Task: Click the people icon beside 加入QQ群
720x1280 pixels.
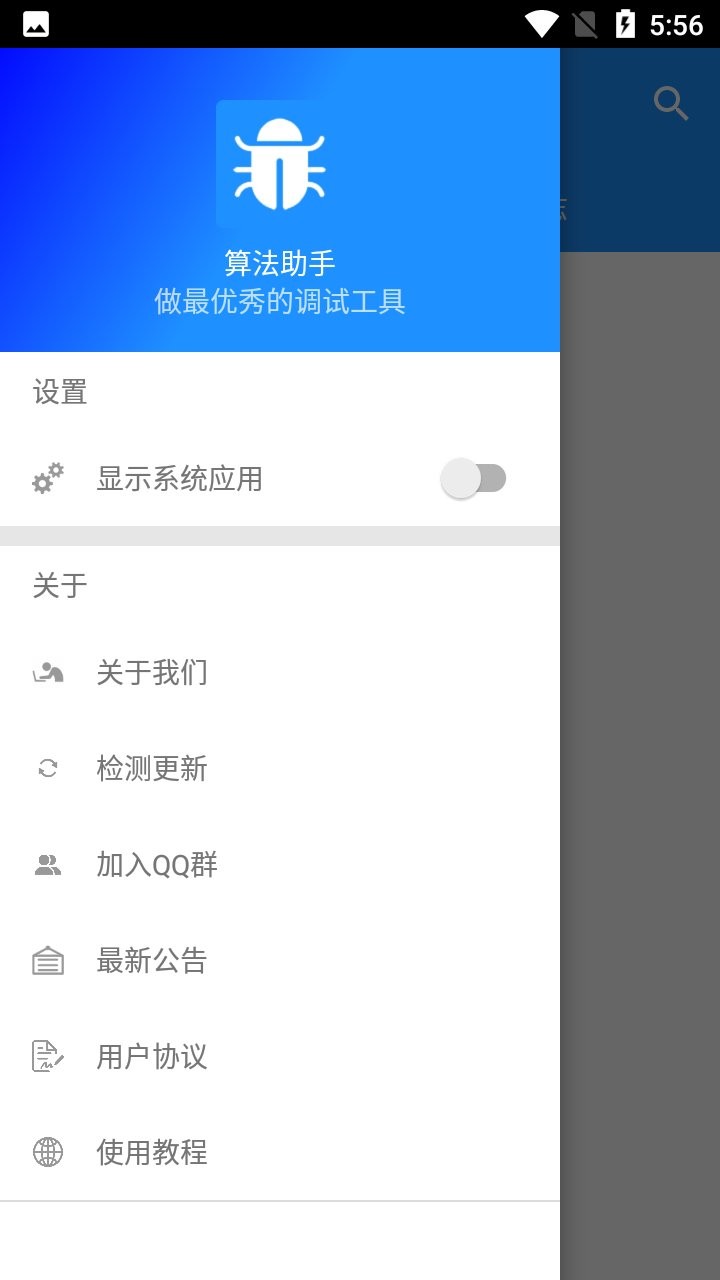Action: point(47,864)
